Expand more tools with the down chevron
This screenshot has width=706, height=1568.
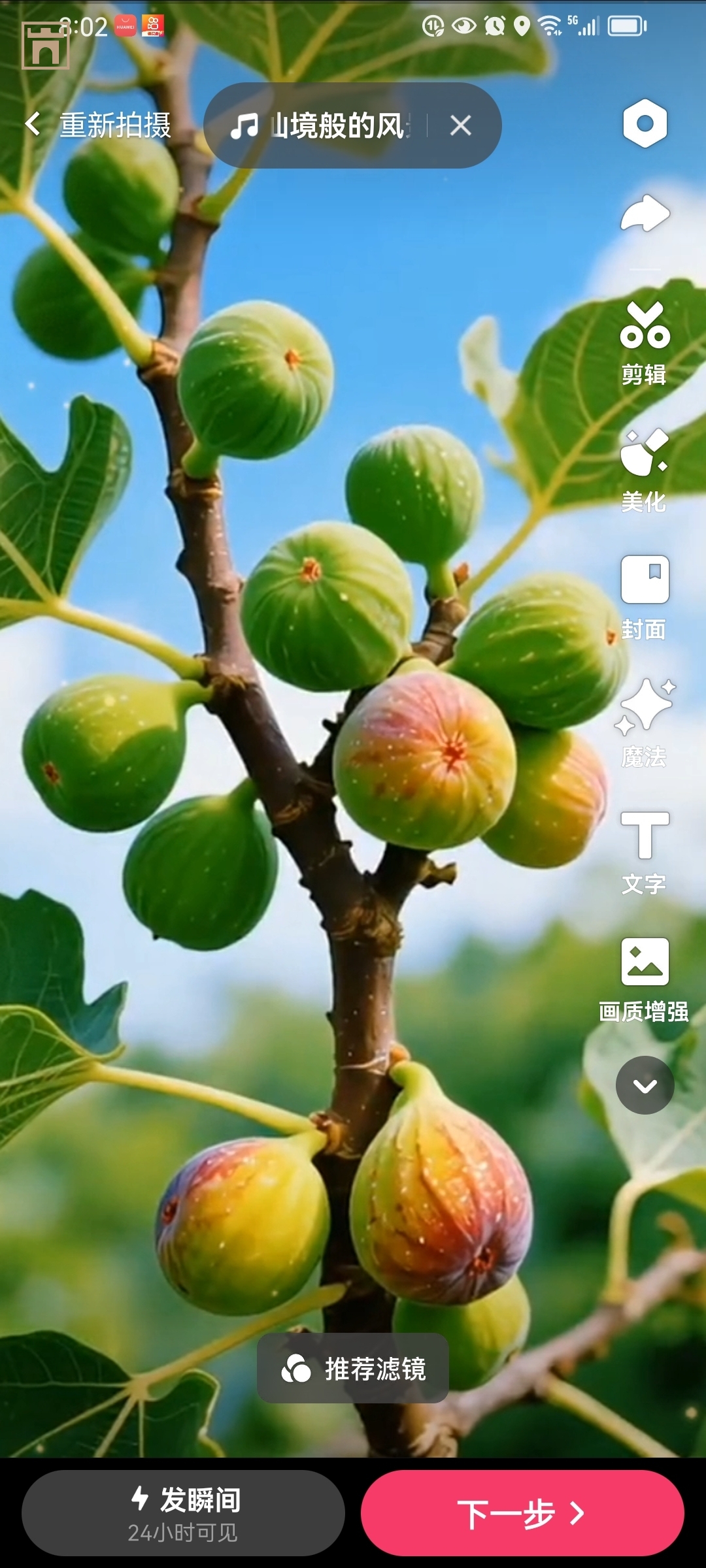pyautogui.click(x=645, y=1085)
